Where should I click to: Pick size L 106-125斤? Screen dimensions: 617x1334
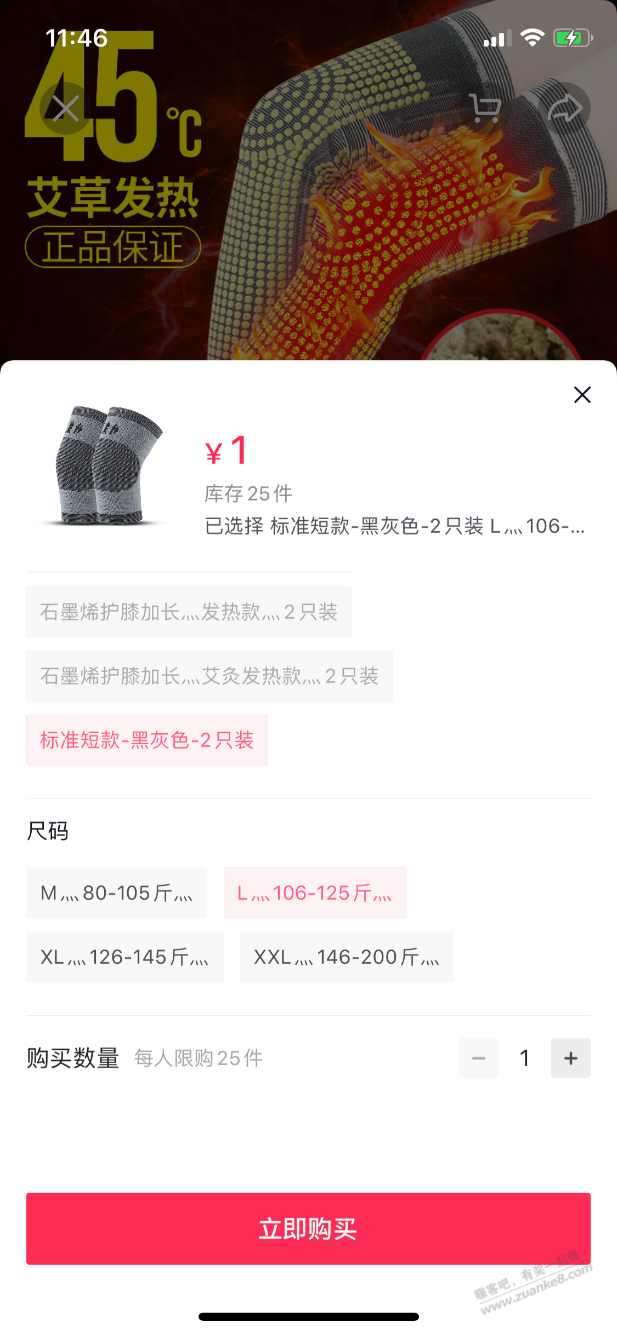click(315, 893)
